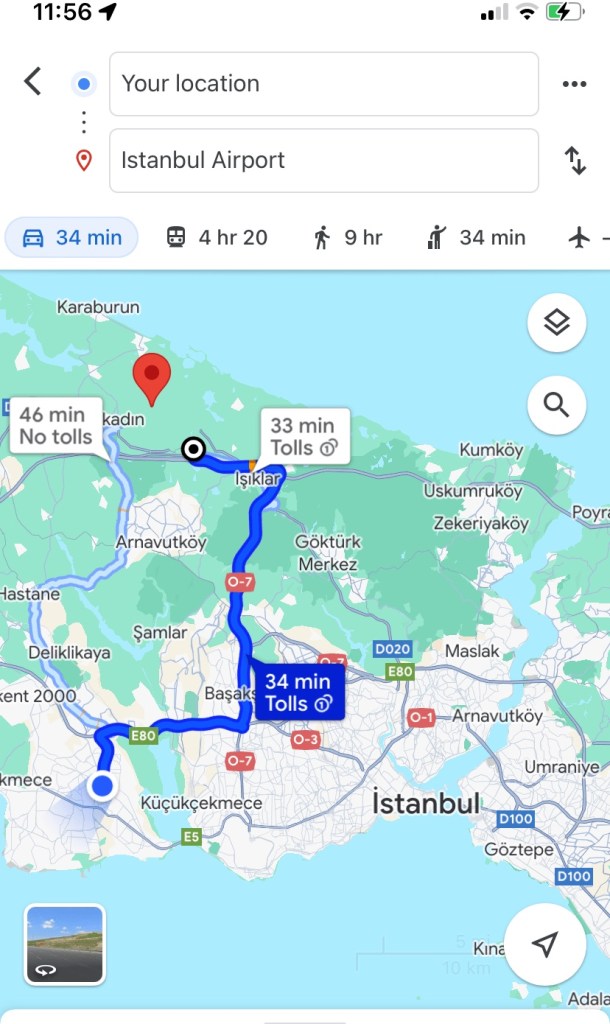This screenshot has height=1024, width=610.
Task: Tap the 34 min tolls route label
Action: [299, 692]
